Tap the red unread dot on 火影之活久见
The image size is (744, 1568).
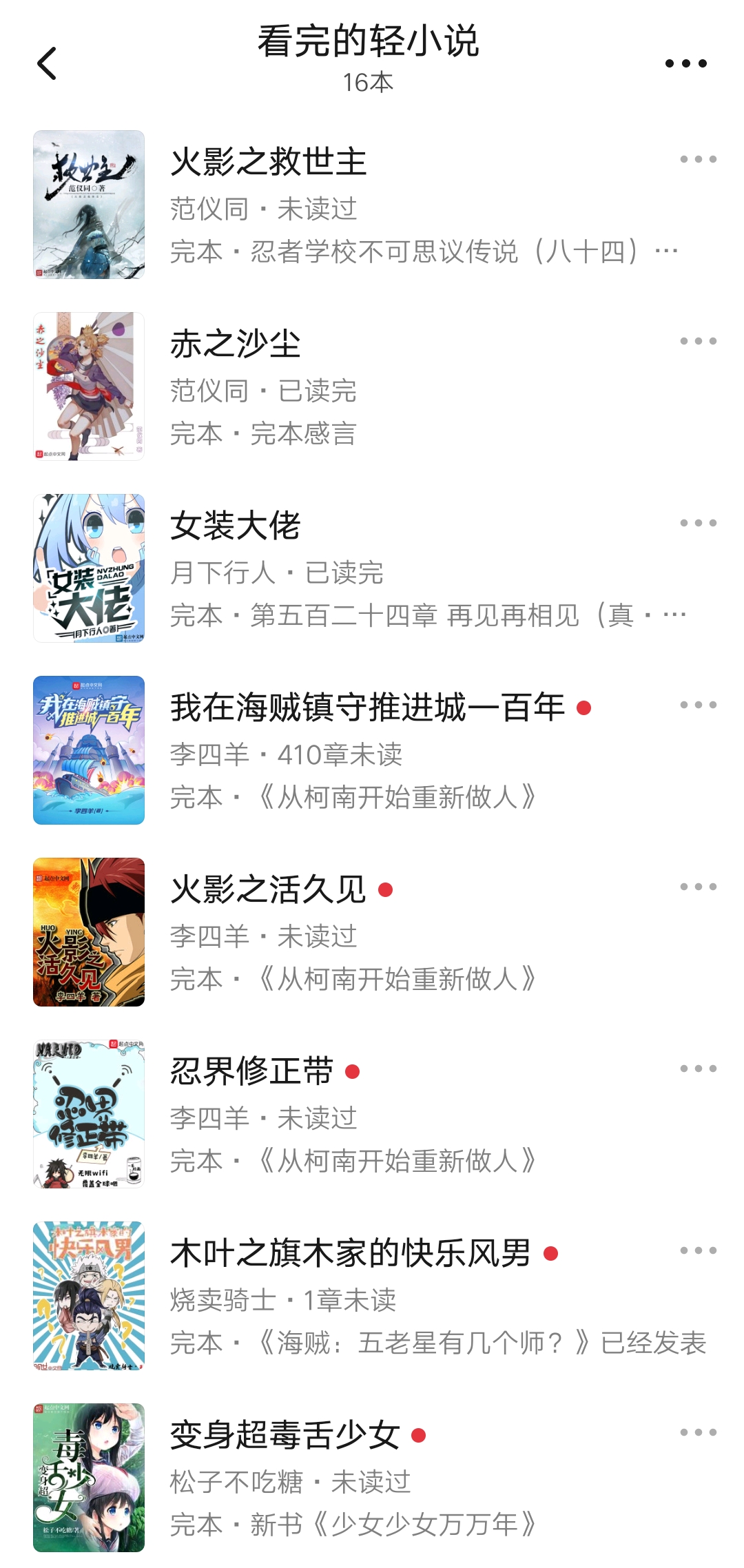click(386, 889)
